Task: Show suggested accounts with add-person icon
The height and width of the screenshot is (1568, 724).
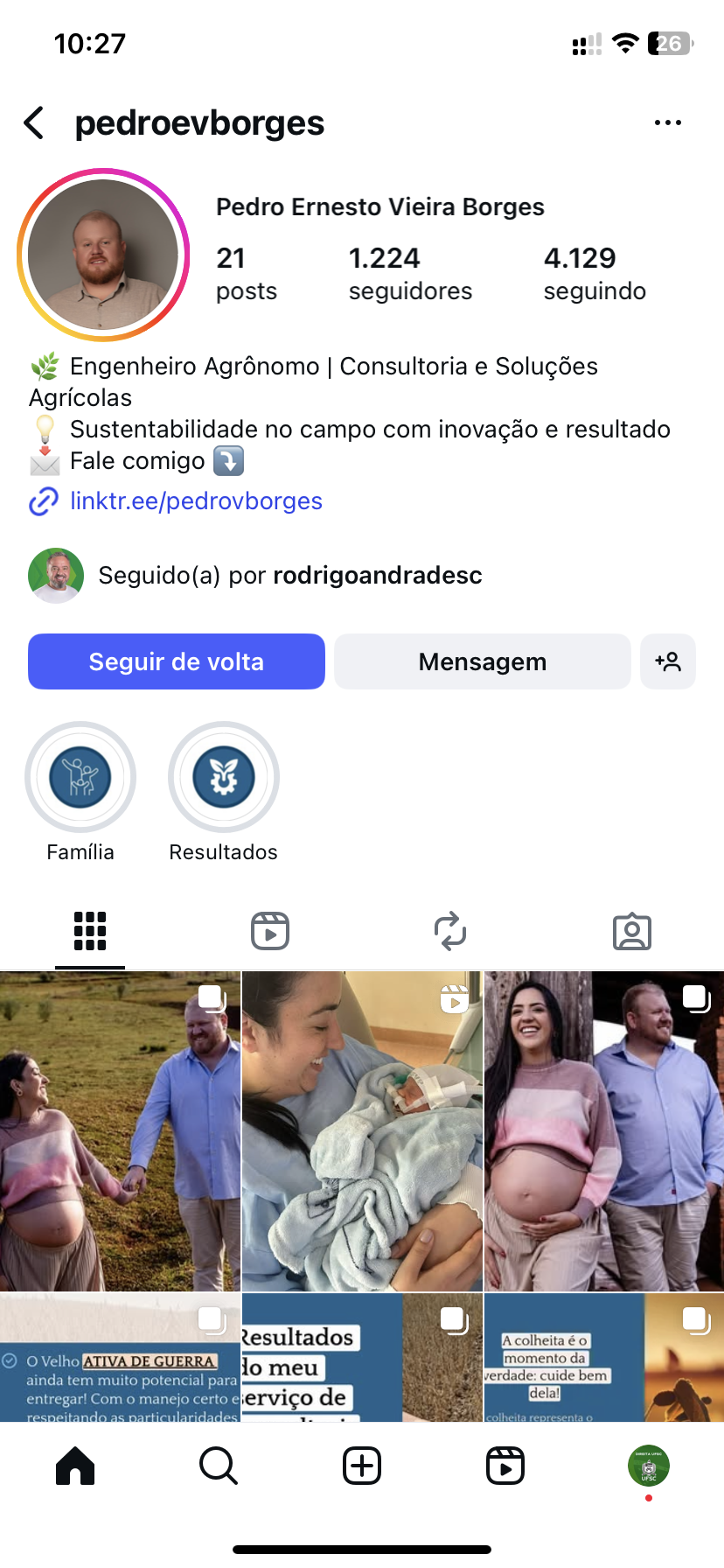Action: pyautogui.click(x=668, y=661)
